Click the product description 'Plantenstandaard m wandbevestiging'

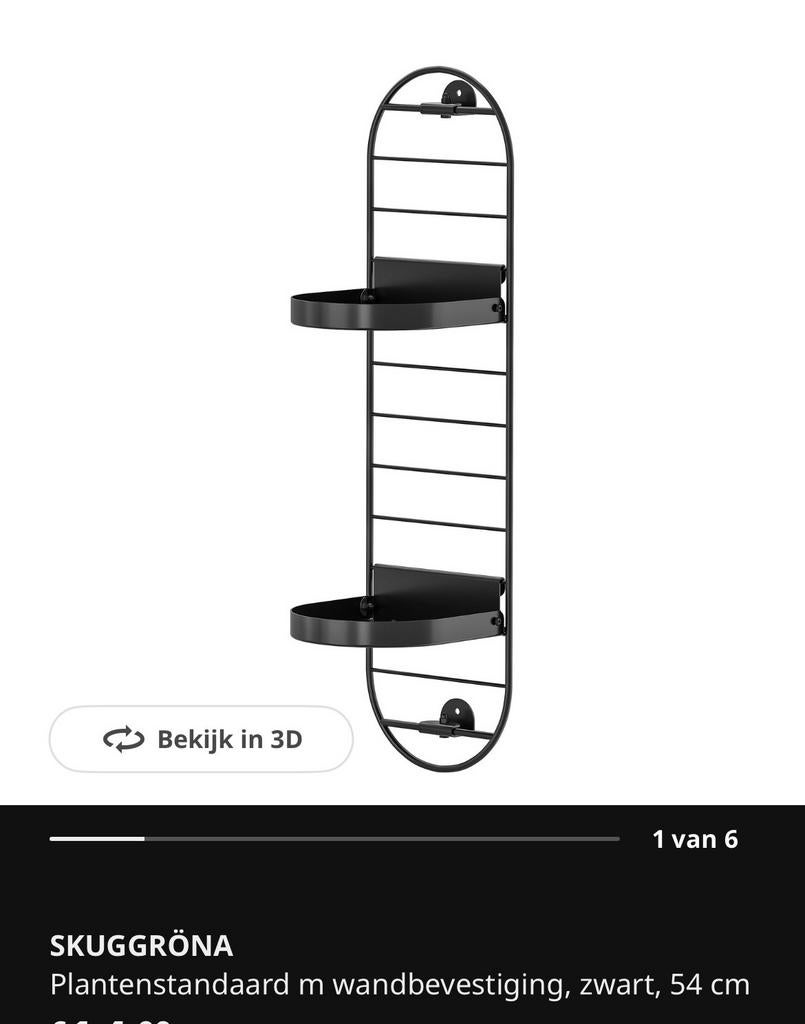(x=300, y=985)
